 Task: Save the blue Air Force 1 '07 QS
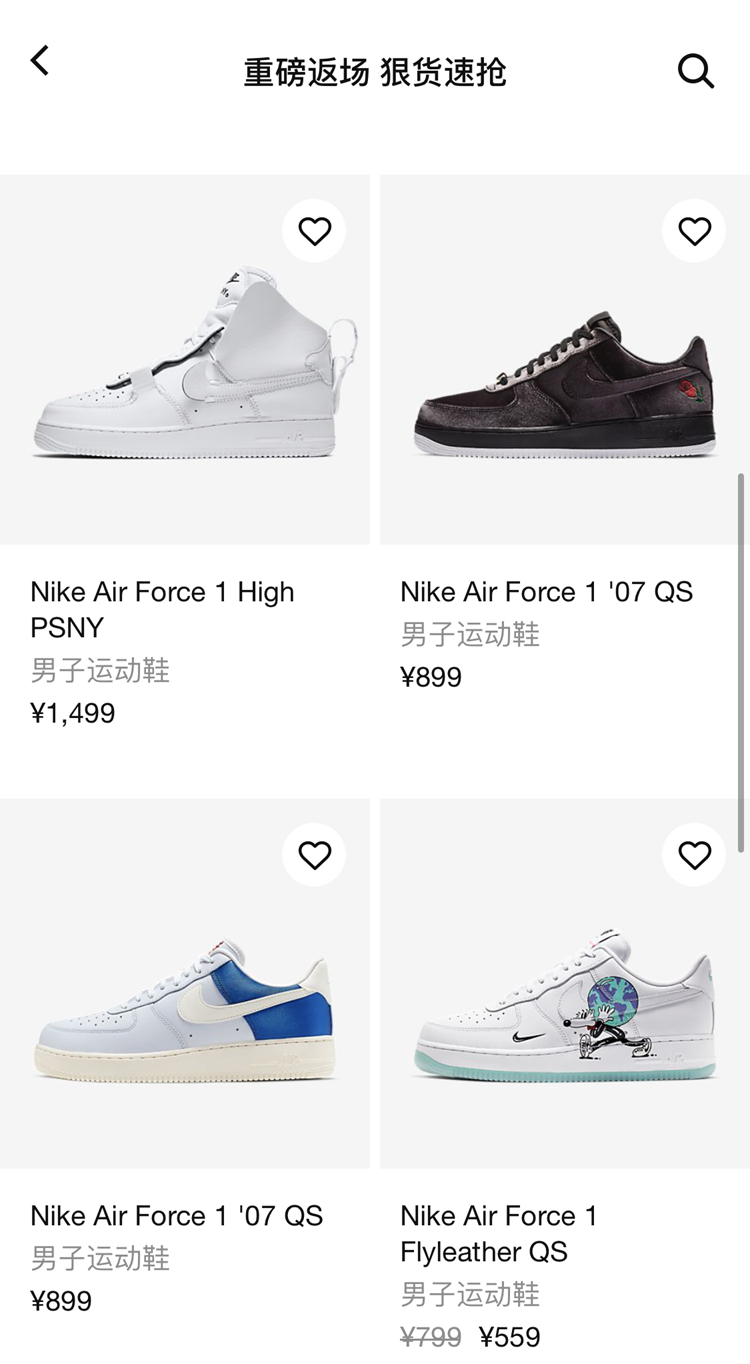(314, 855)
